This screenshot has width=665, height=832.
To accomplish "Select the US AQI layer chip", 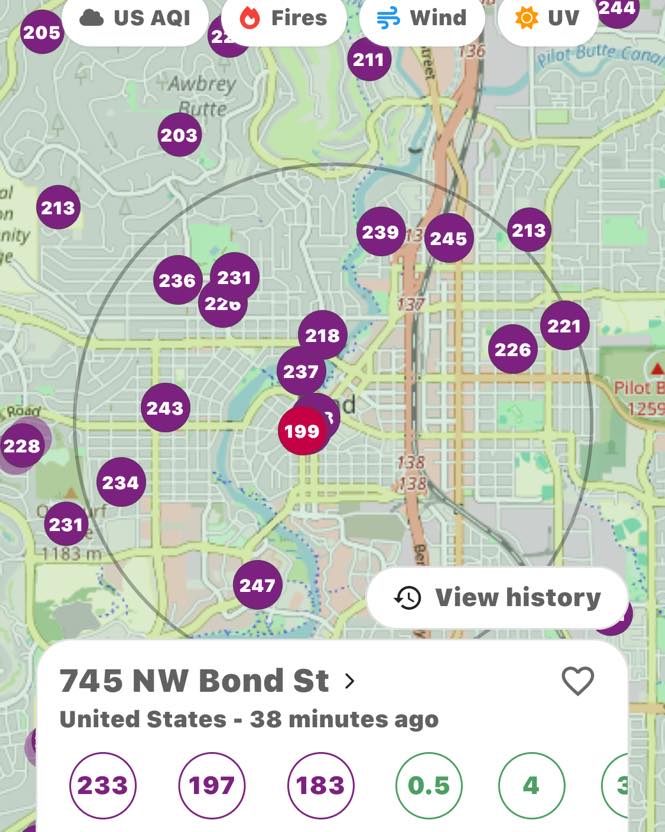I will pos(134,18).
